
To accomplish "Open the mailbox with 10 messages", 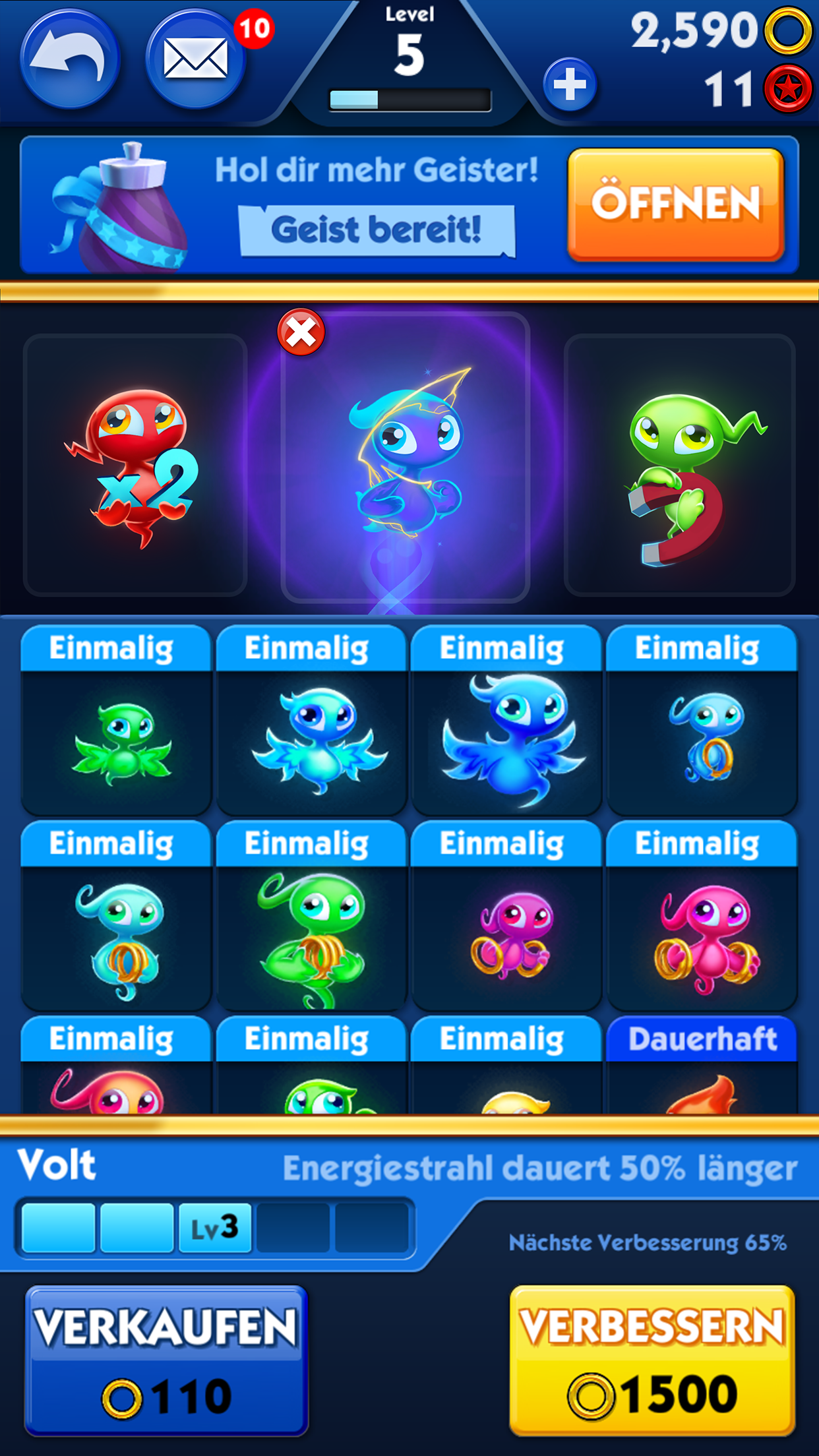I will coord(196,60).
